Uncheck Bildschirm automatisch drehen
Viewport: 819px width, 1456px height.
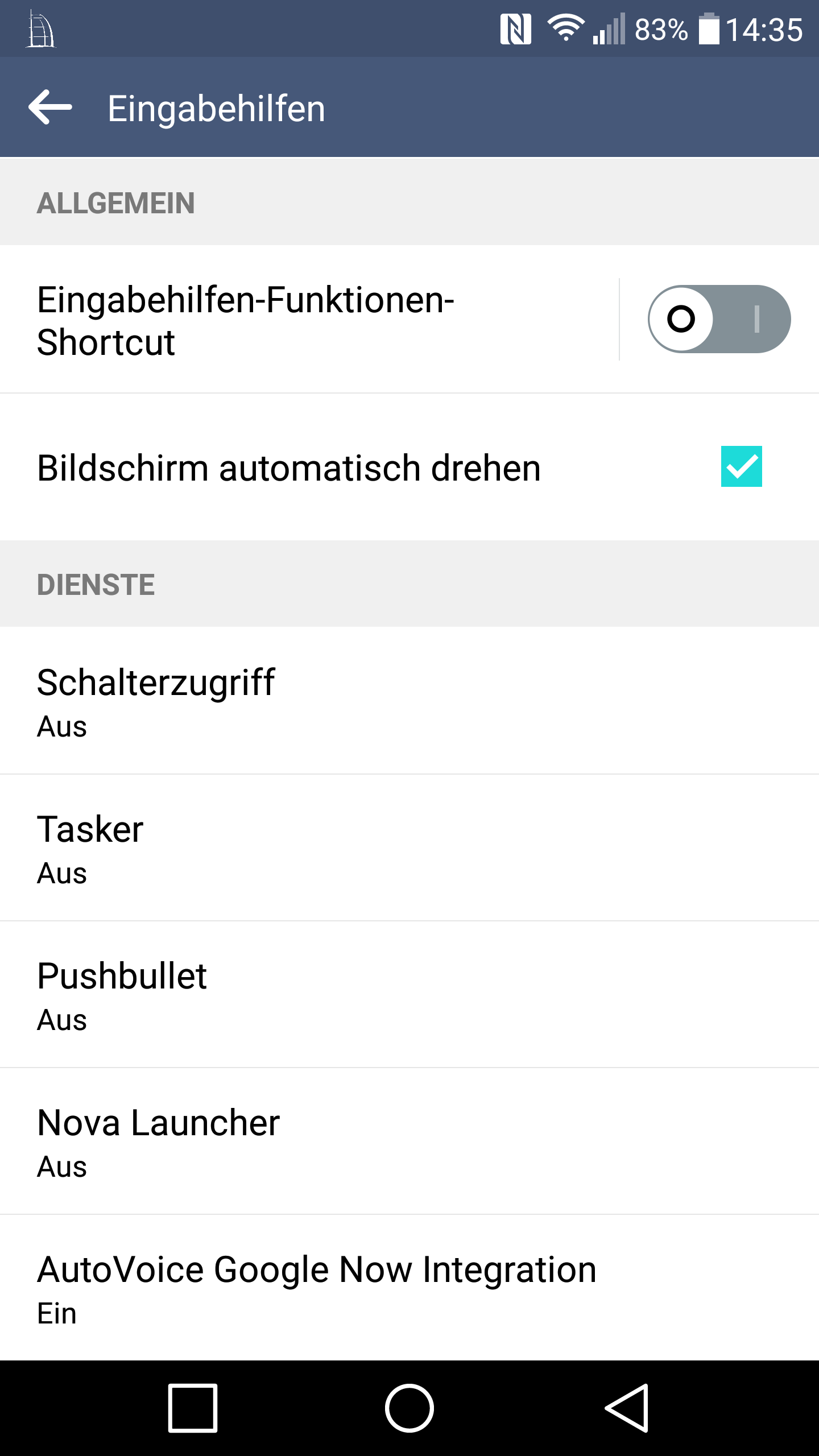click(x=741, y=466)
